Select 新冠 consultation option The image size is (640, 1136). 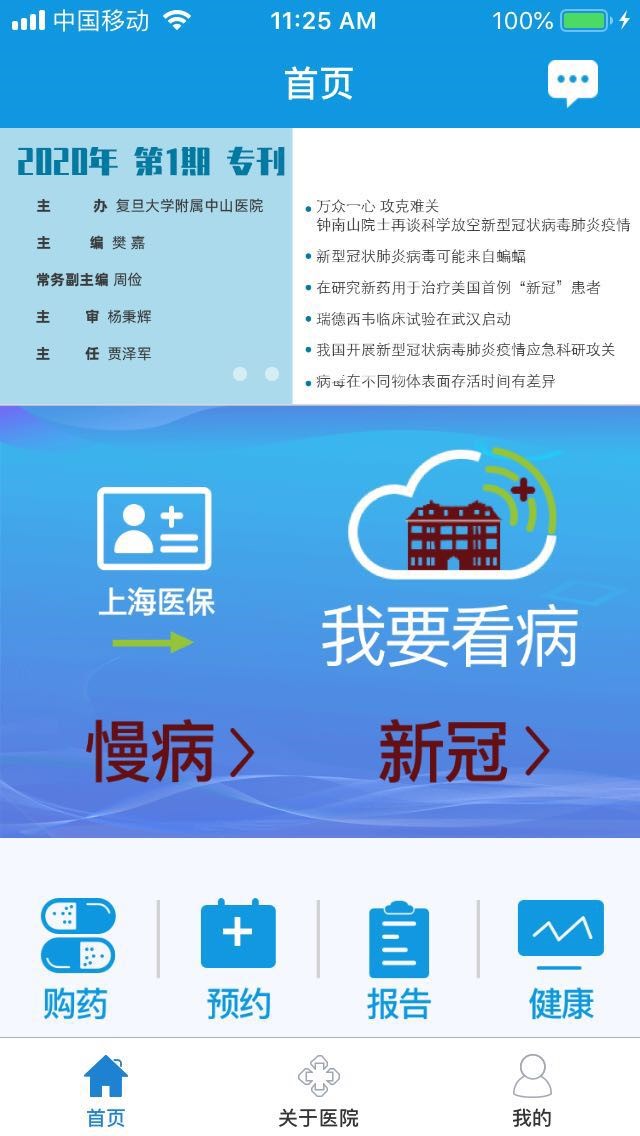point(464,752)
